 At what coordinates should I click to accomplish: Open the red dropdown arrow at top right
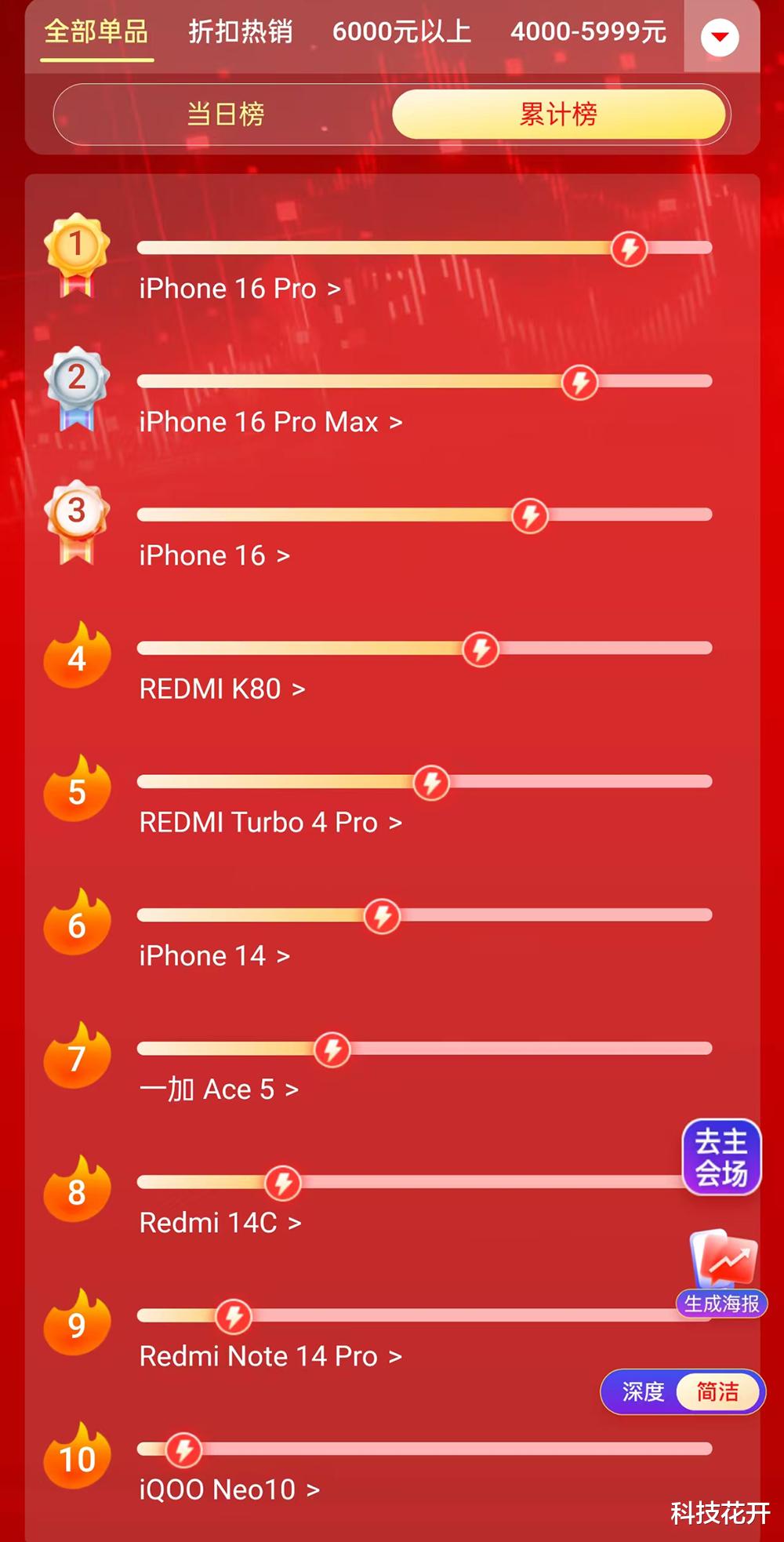[721, 35]
